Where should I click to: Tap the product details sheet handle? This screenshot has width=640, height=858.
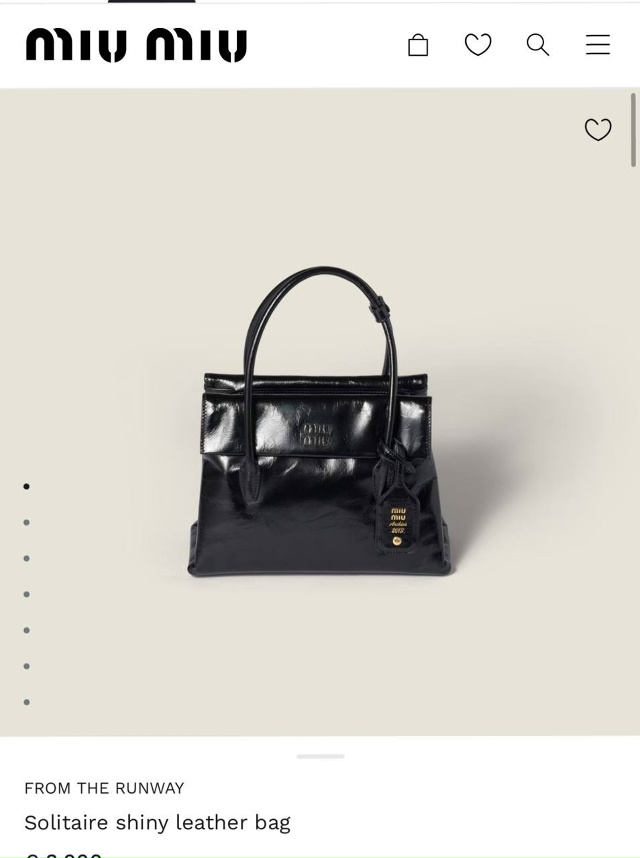(x=320, y=756)
